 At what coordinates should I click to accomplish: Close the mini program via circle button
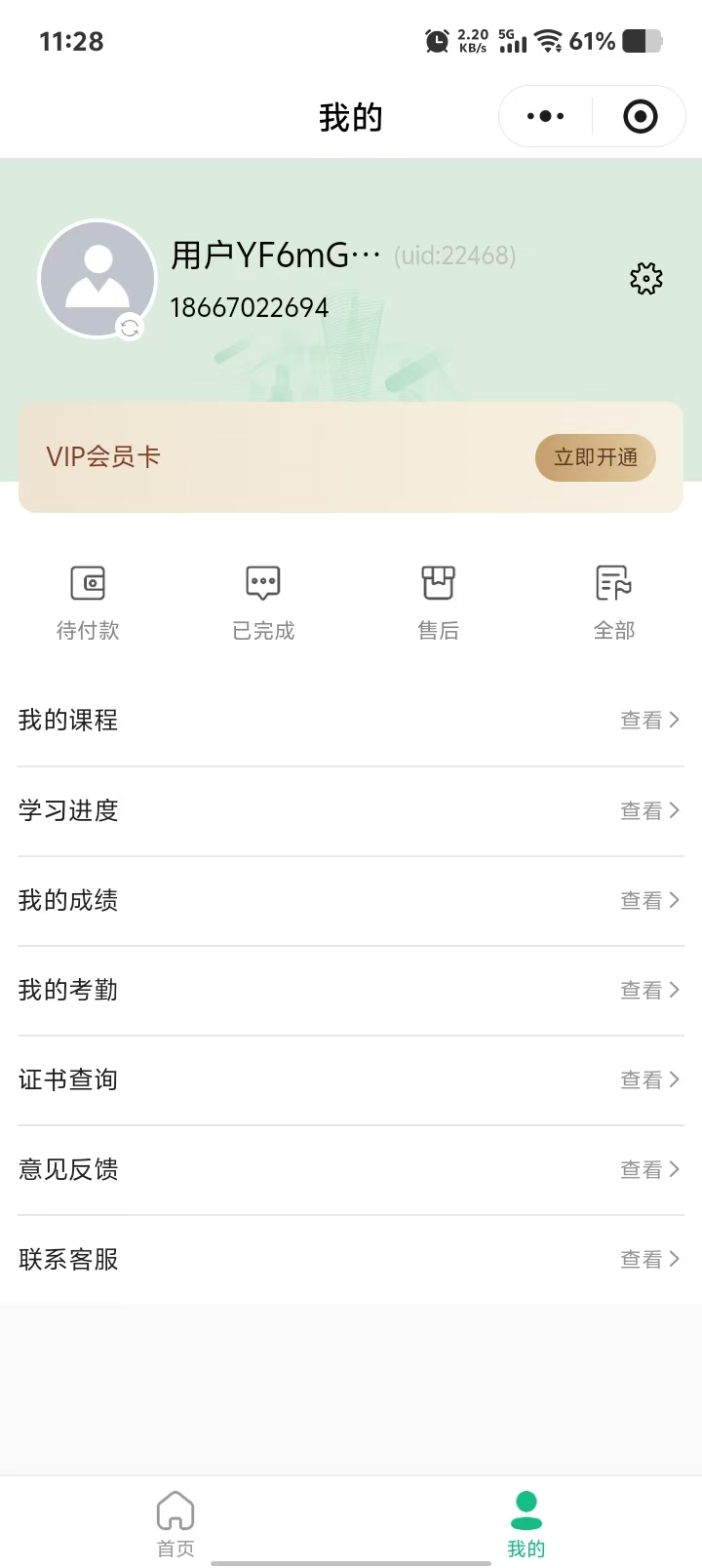640,117
